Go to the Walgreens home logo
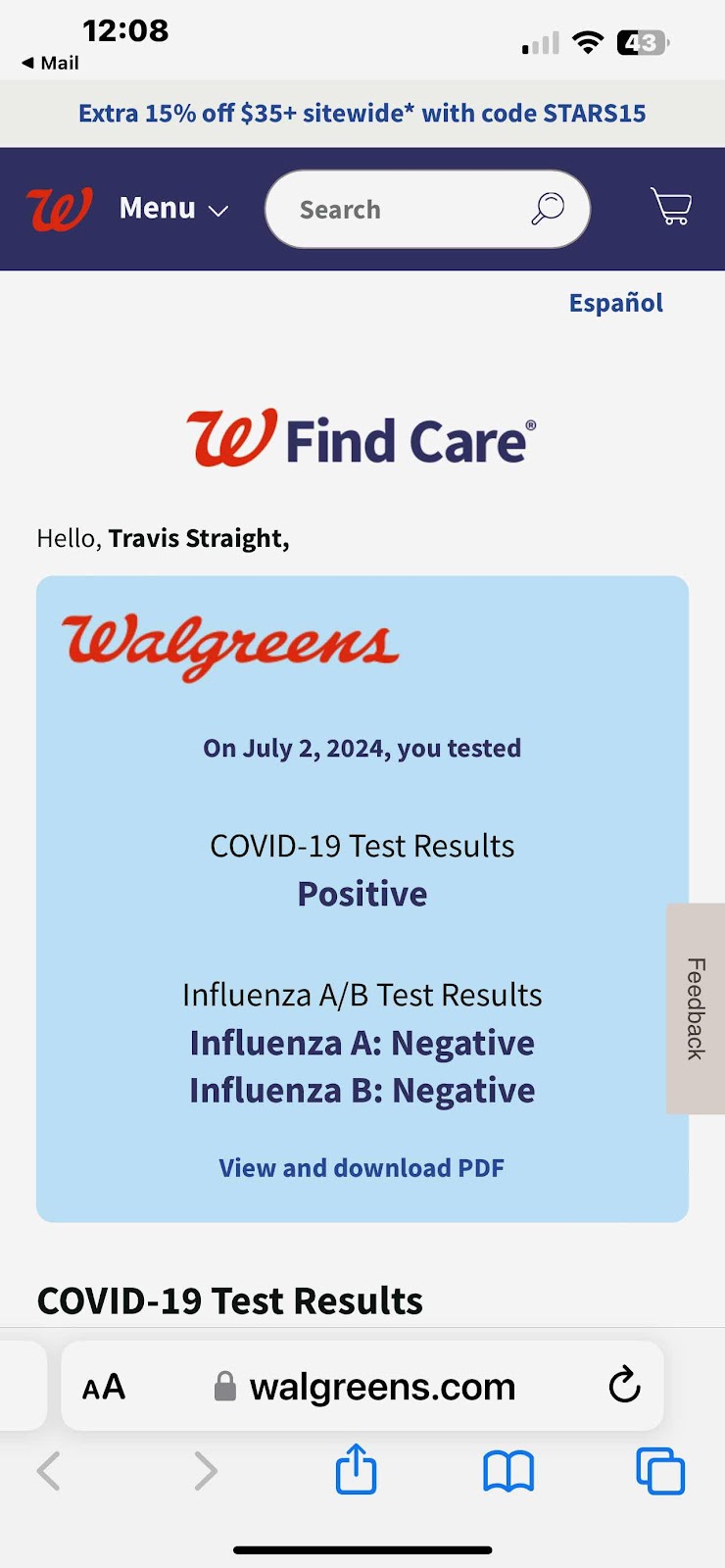 59,209
